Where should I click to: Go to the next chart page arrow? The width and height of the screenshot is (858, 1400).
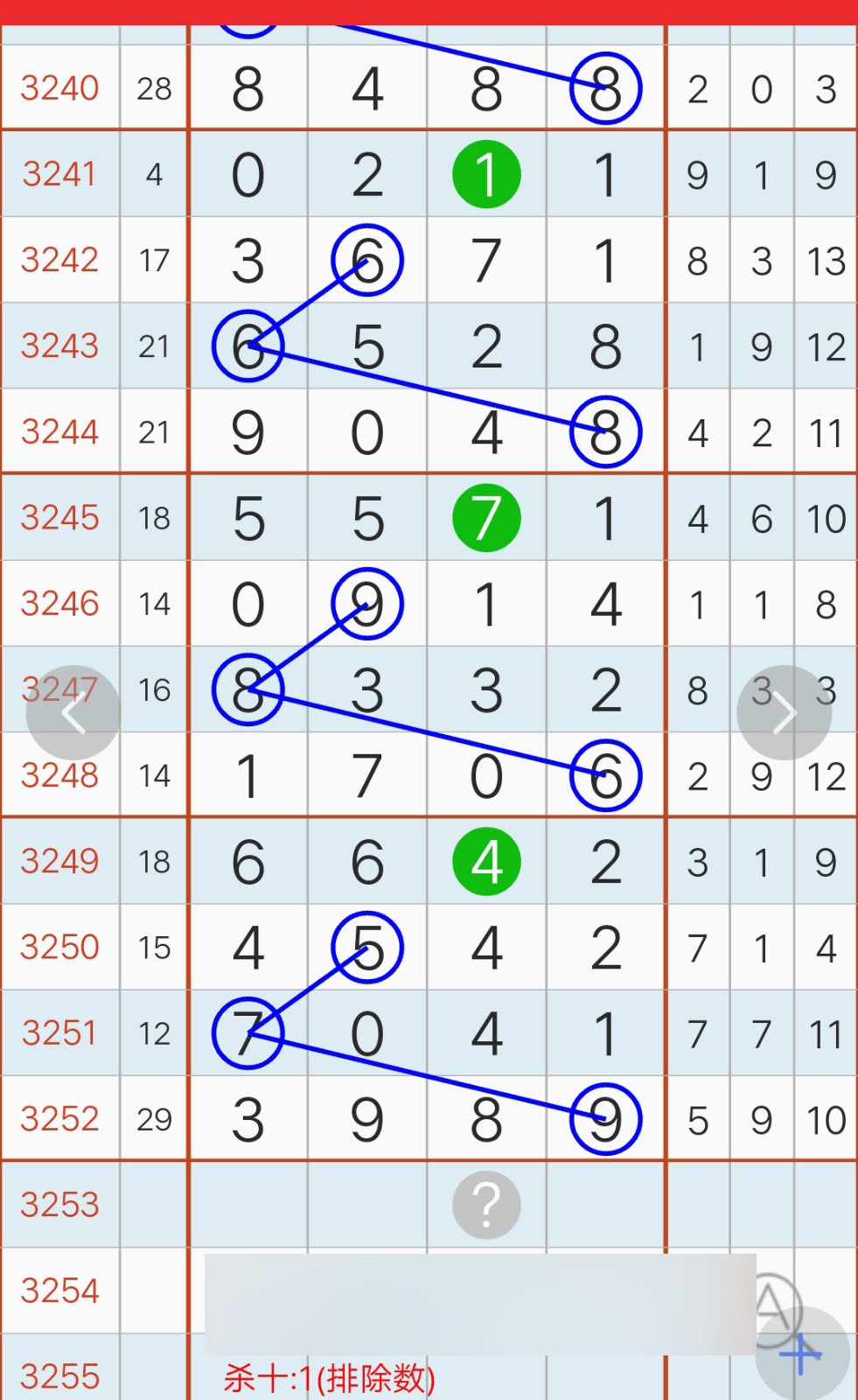click(784, 713)
